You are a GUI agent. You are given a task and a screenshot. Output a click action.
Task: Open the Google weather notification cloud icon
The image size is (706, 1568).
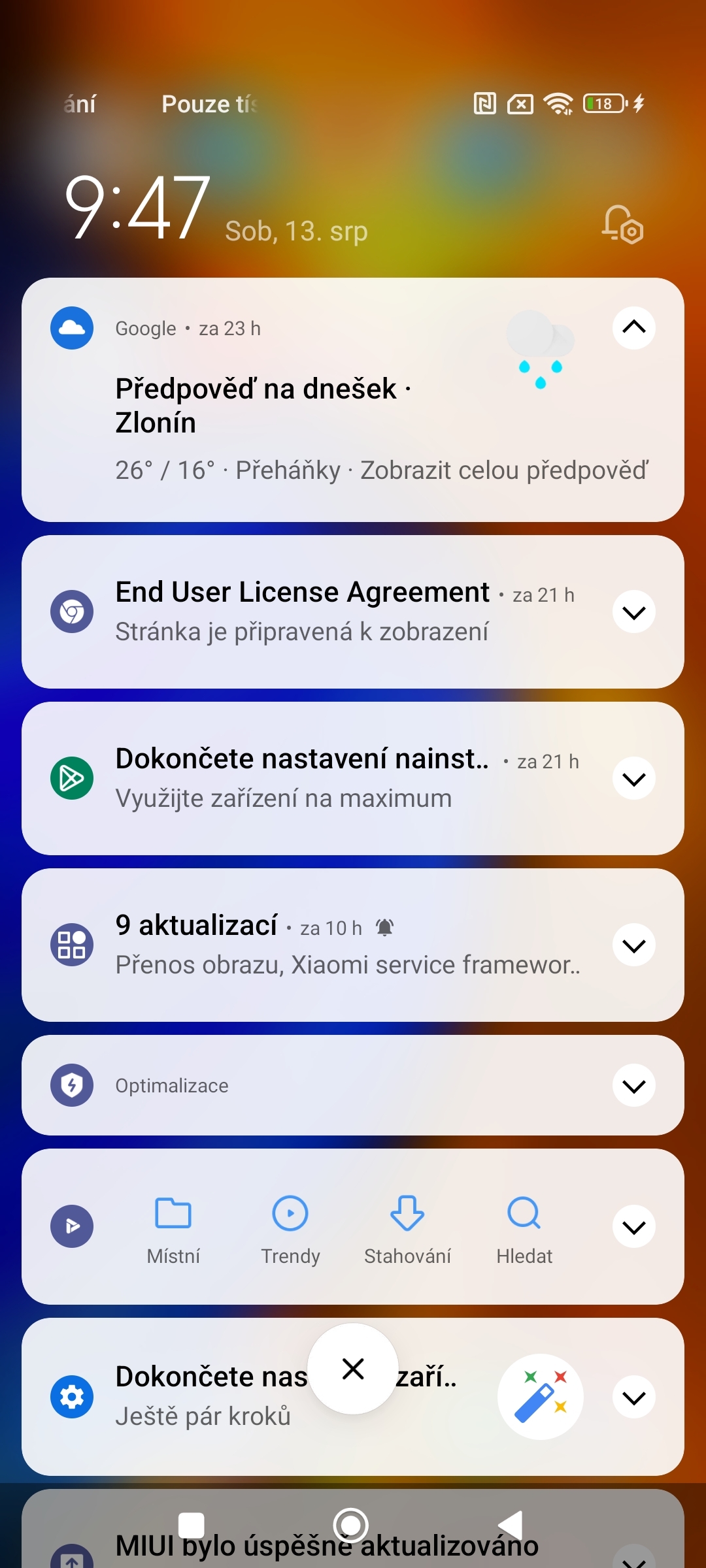tap(71, 329)
